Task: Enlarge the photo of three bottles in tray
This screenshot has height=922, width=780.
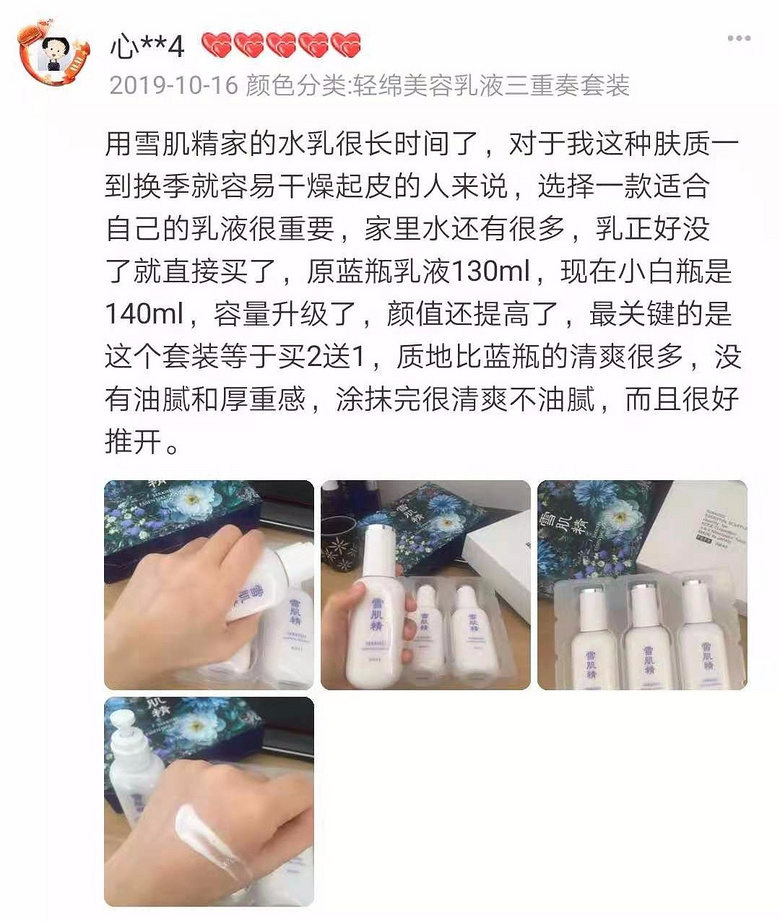Action: click(x=642, y=585)
